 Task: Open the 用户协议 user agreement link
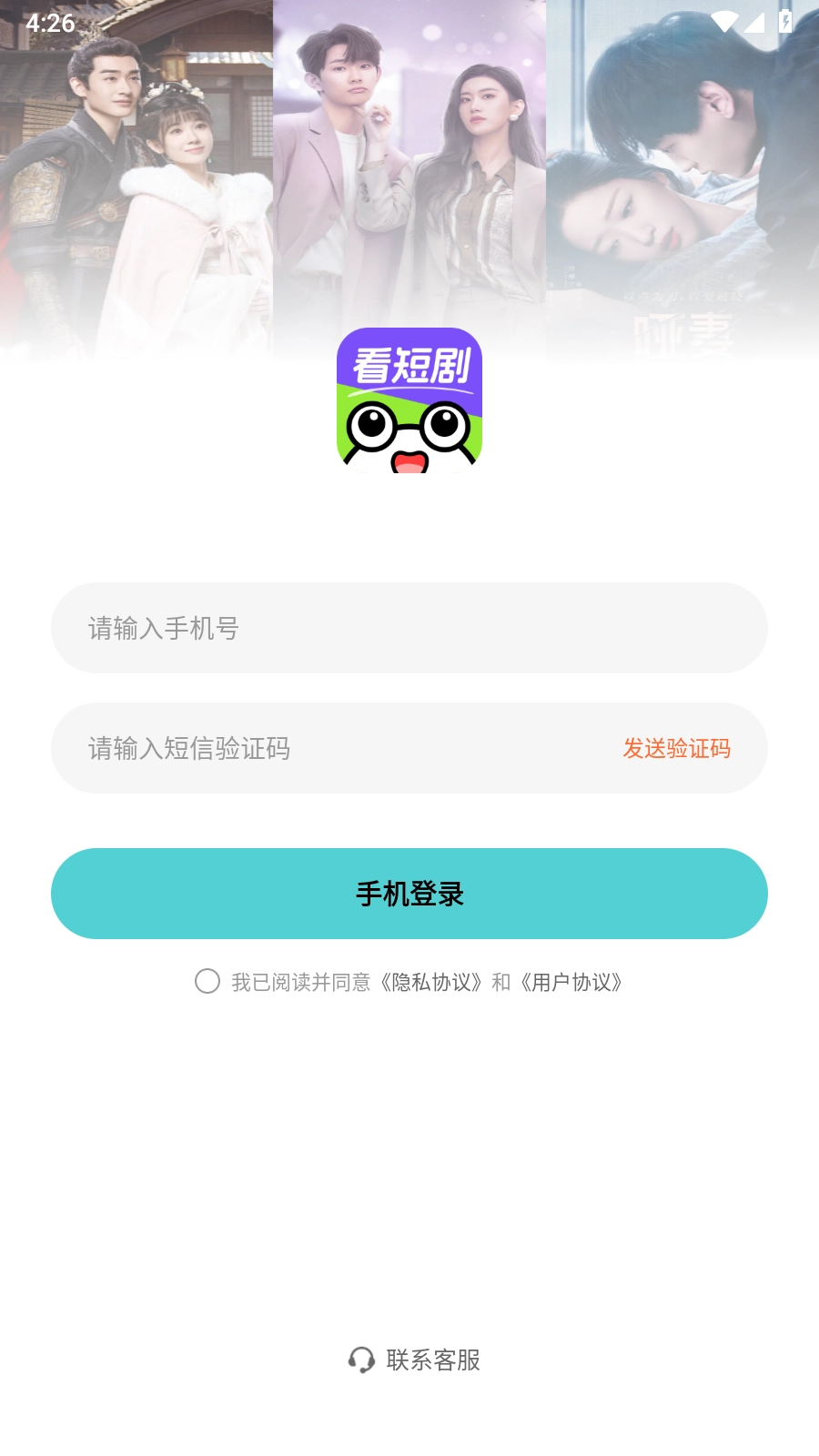pos(571,982)
